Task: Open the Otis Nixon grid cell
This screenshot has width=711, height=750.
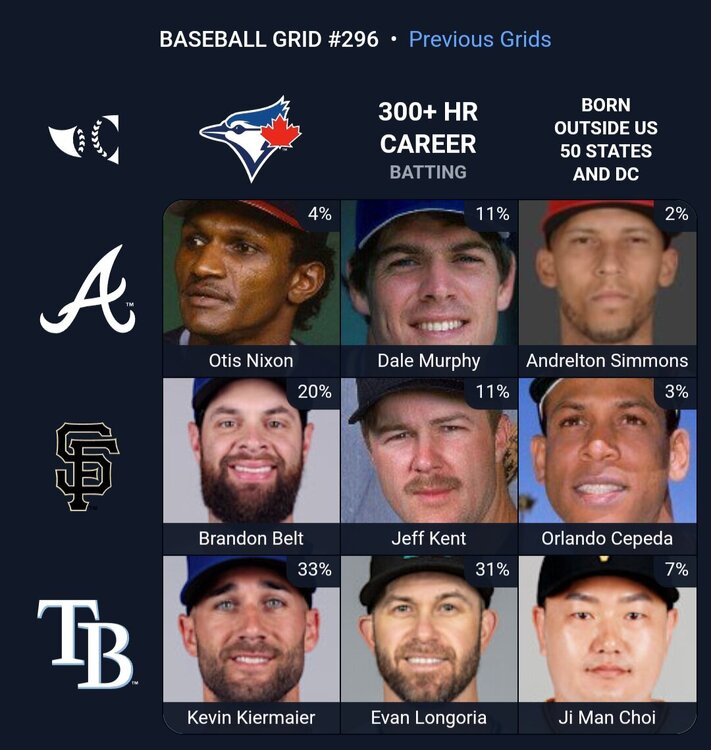Action: coord(251,288)
